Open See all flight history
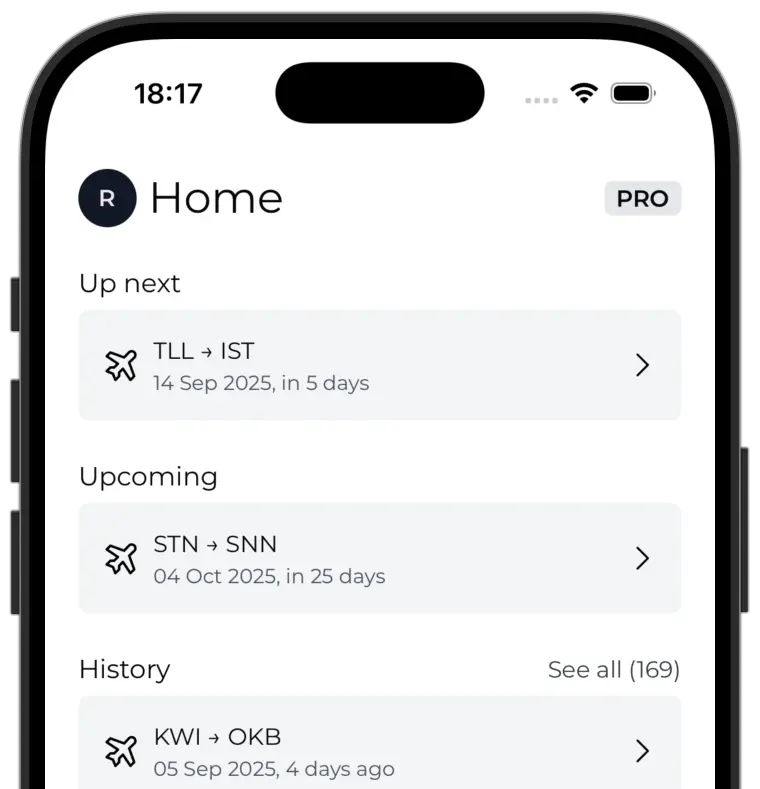 pos(613,670)
